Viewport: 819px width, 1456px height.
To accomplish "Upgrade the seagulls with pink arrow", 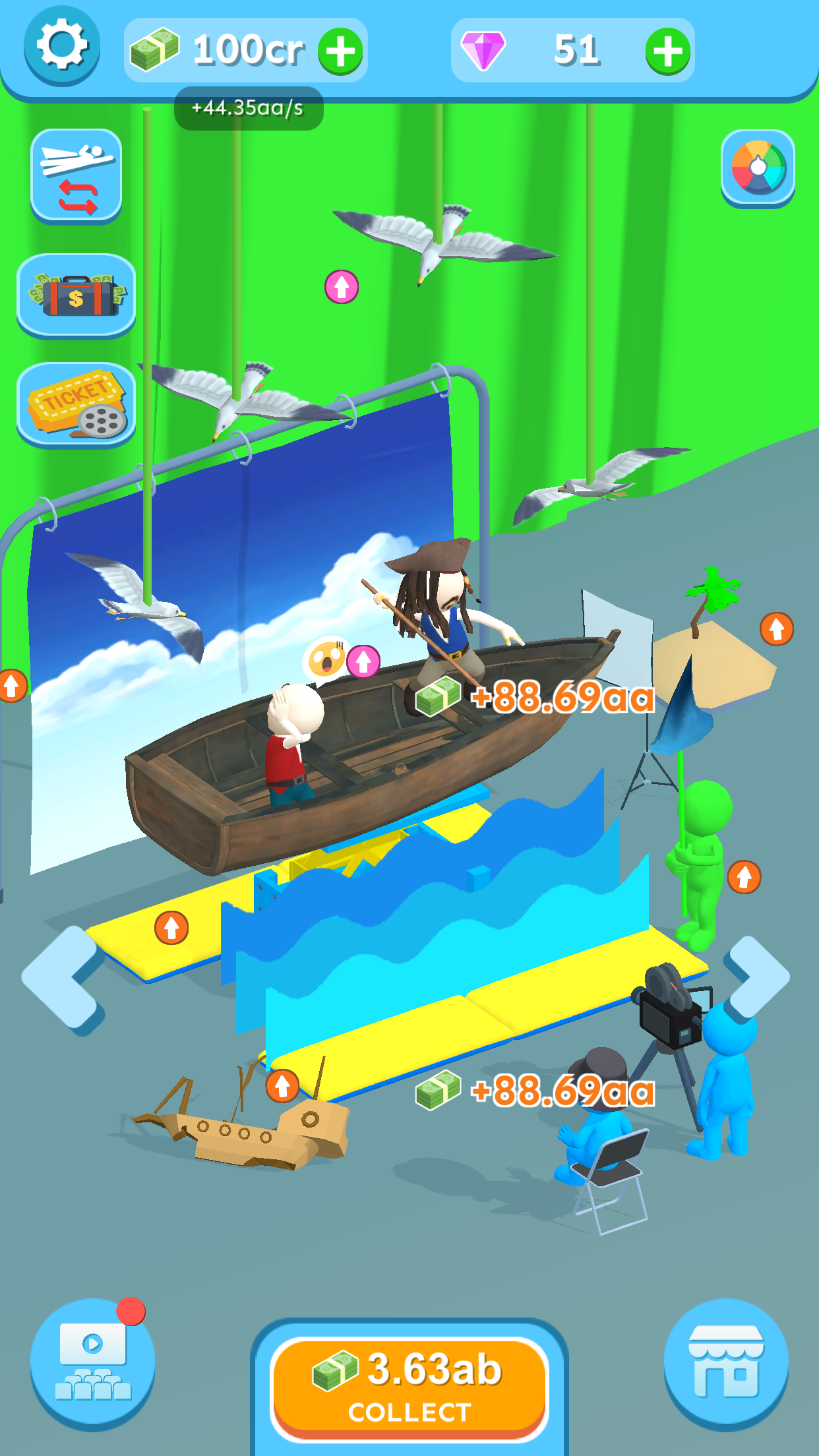I will pyautogui.click(x=342, y=287).
